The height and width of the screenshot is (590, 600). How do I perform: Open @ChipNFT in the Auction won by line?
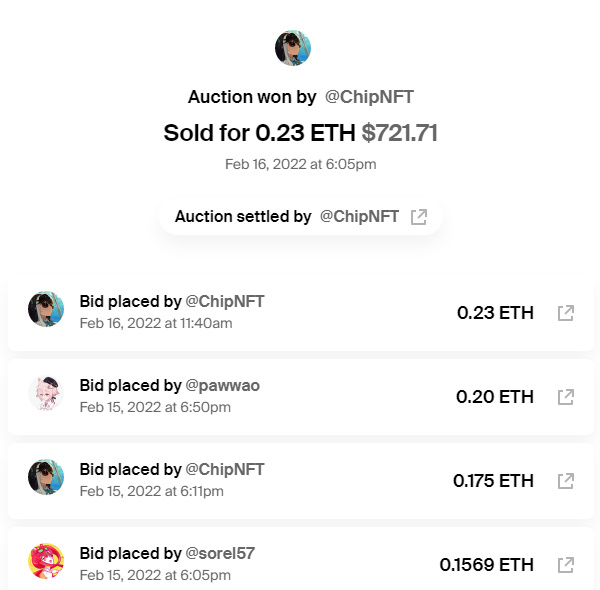[x=369, y=97]
